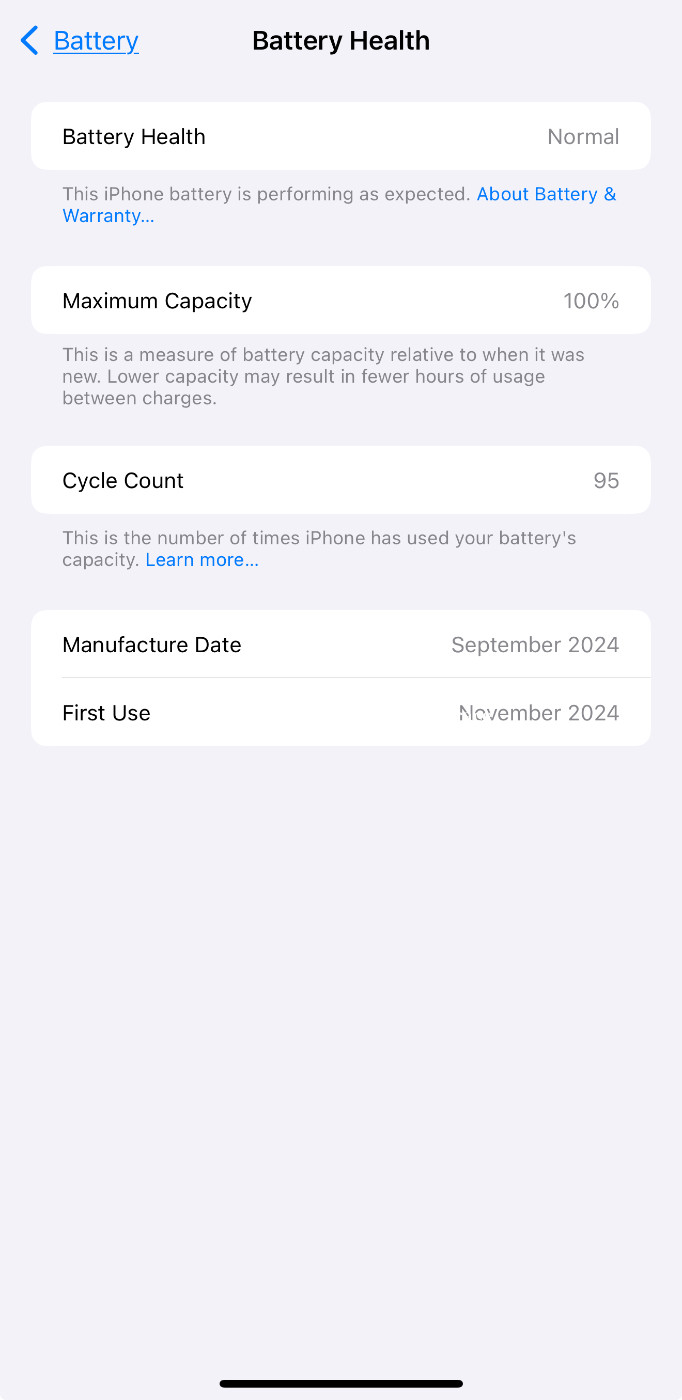Go back to Battery settings

click(x=80, y=41)
